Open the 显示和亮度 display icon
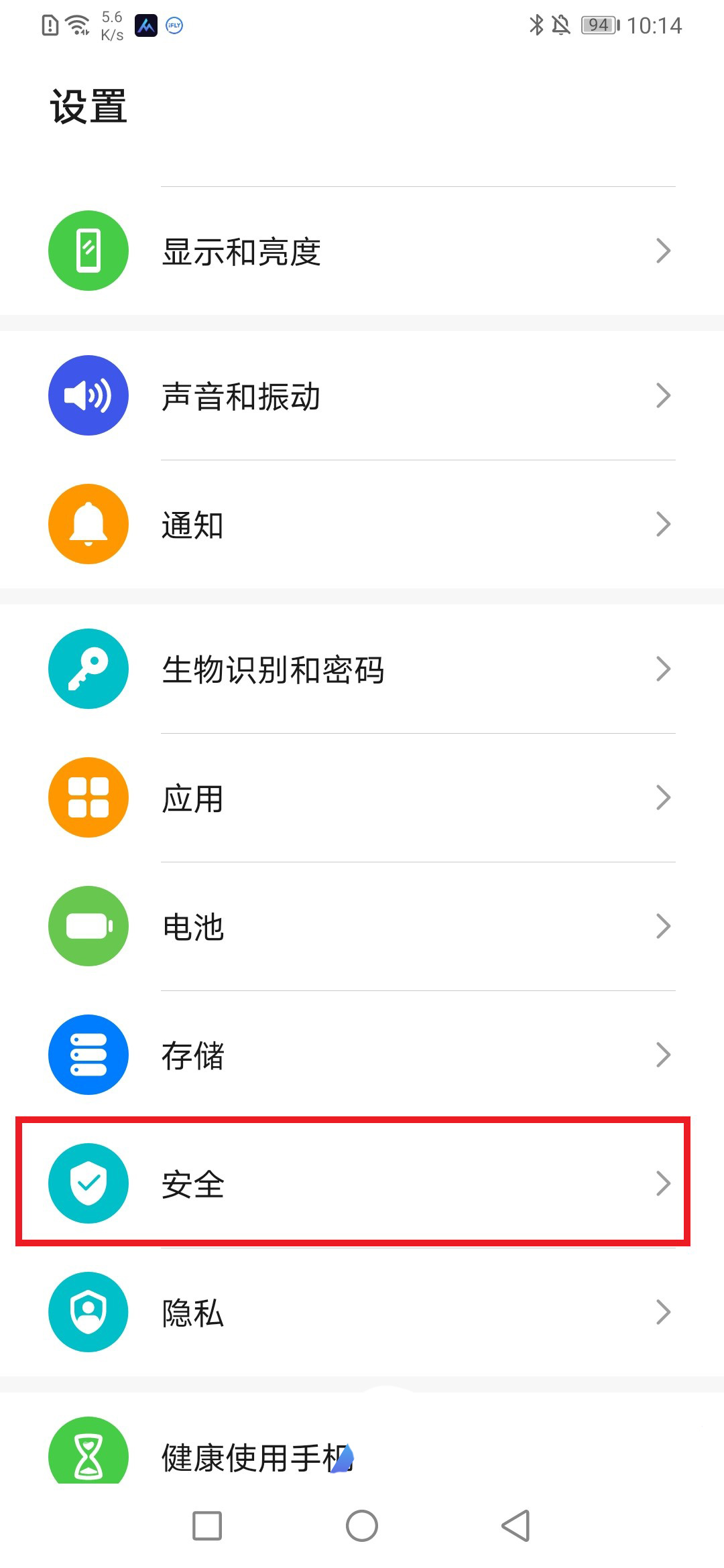This screenshot has width=724, height=1568. click(x=88, y=249)
